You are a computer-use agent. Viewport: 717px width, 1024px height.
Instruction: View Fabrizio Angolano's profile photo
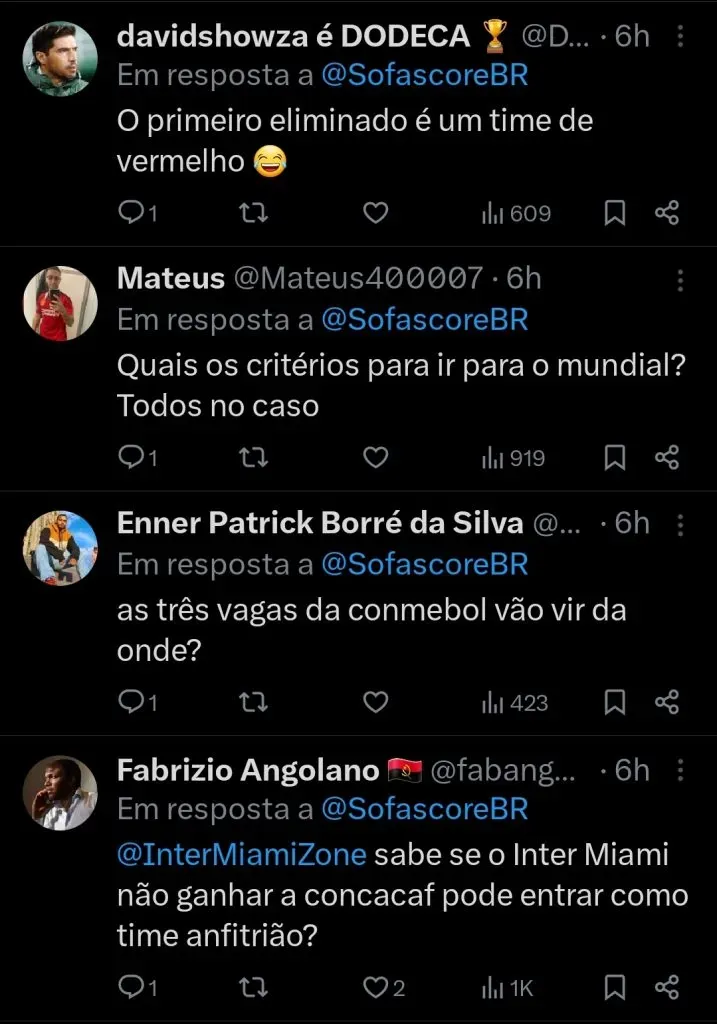click(x=60, y=793)
